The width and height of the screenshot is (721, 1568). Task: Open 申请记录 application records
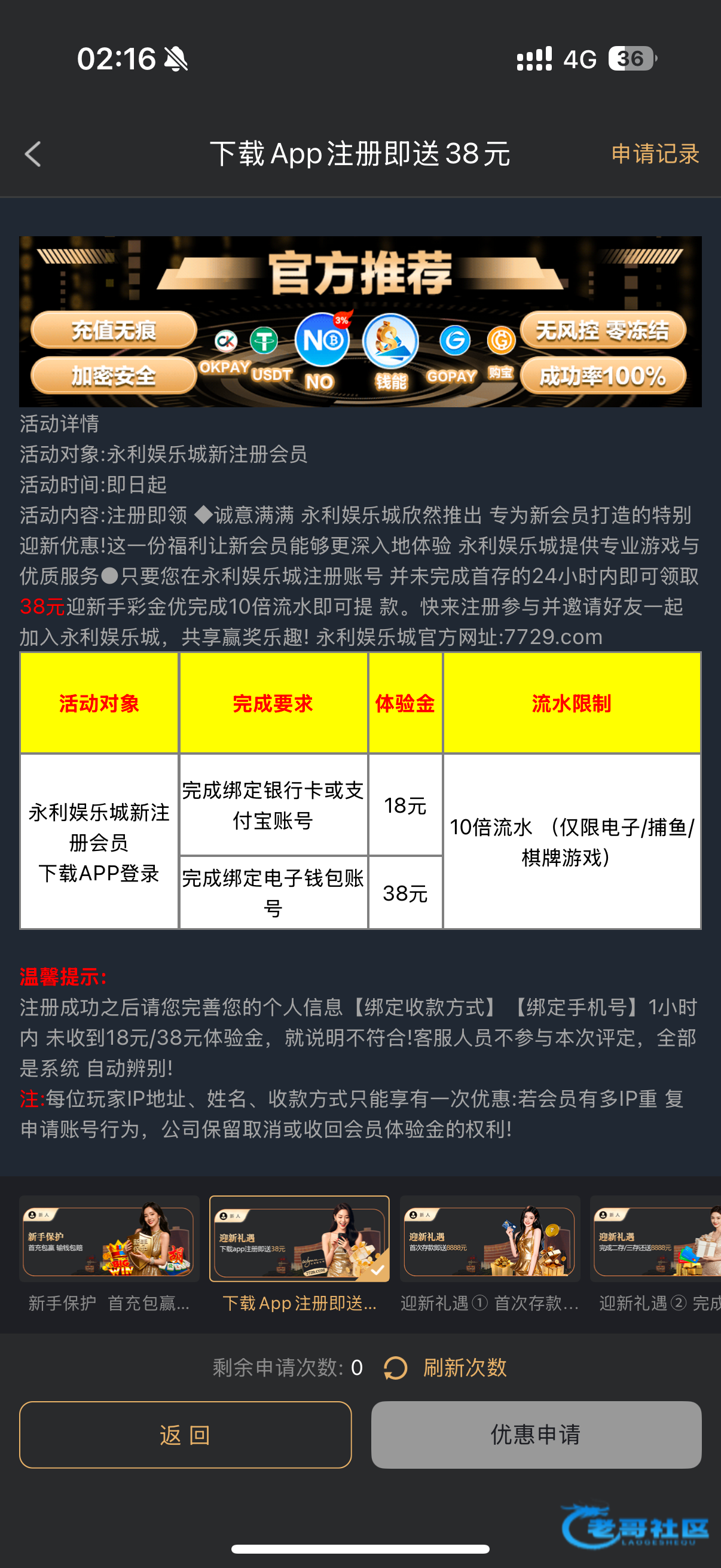[x=655, y=154]
